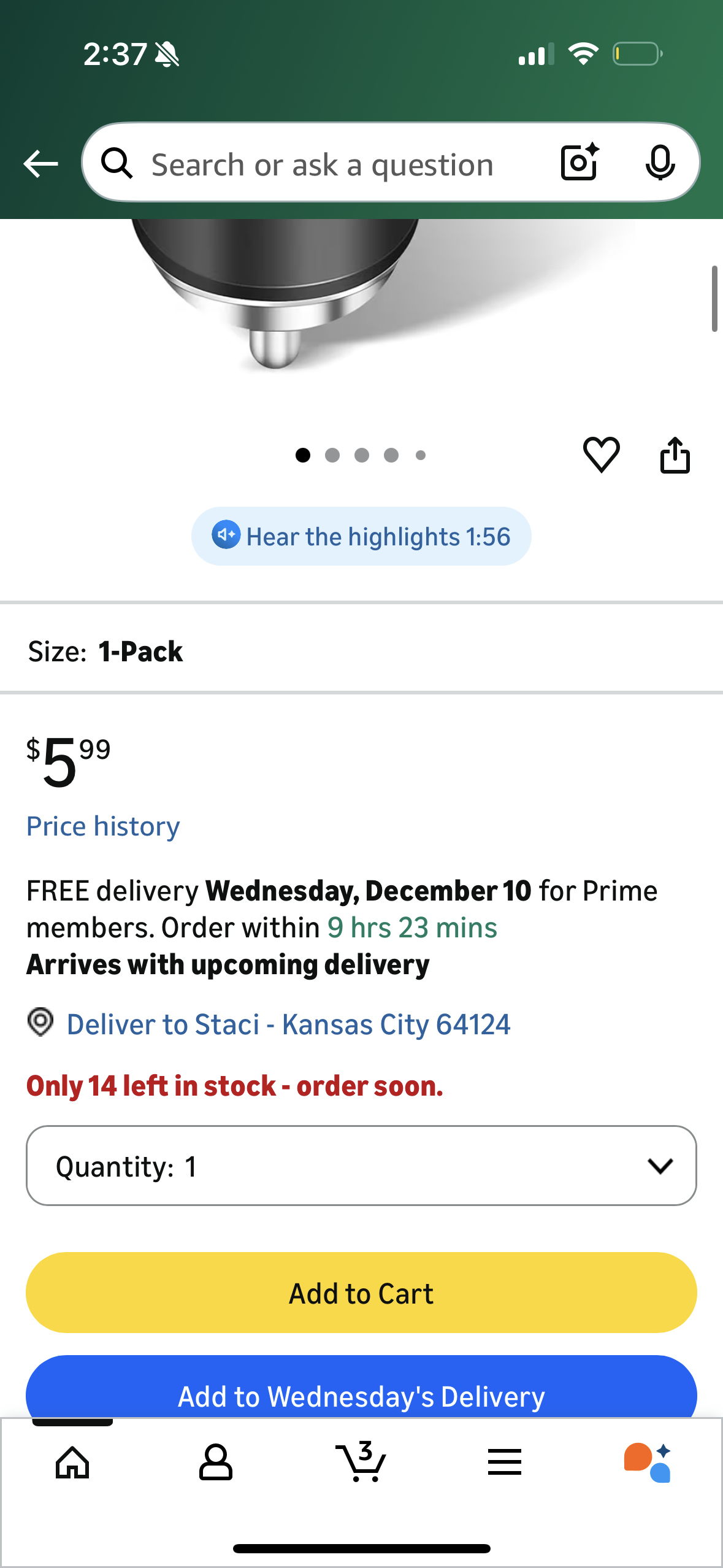This screenshot has height=1568, width=723.
Task: Open the Rufus AI assistant
Action: coord(648,1462)
